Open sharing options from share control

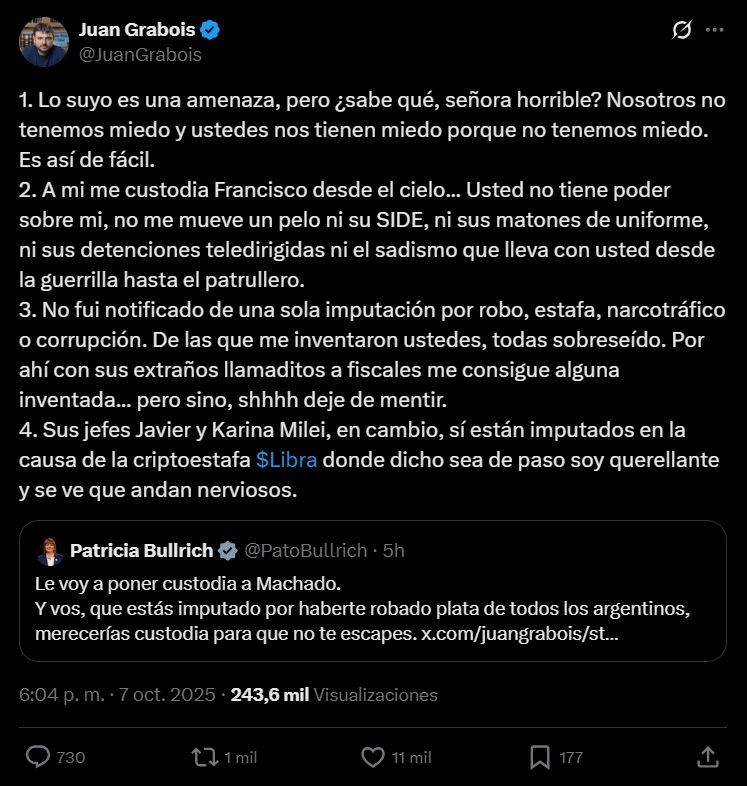click(x=710, y=757)
